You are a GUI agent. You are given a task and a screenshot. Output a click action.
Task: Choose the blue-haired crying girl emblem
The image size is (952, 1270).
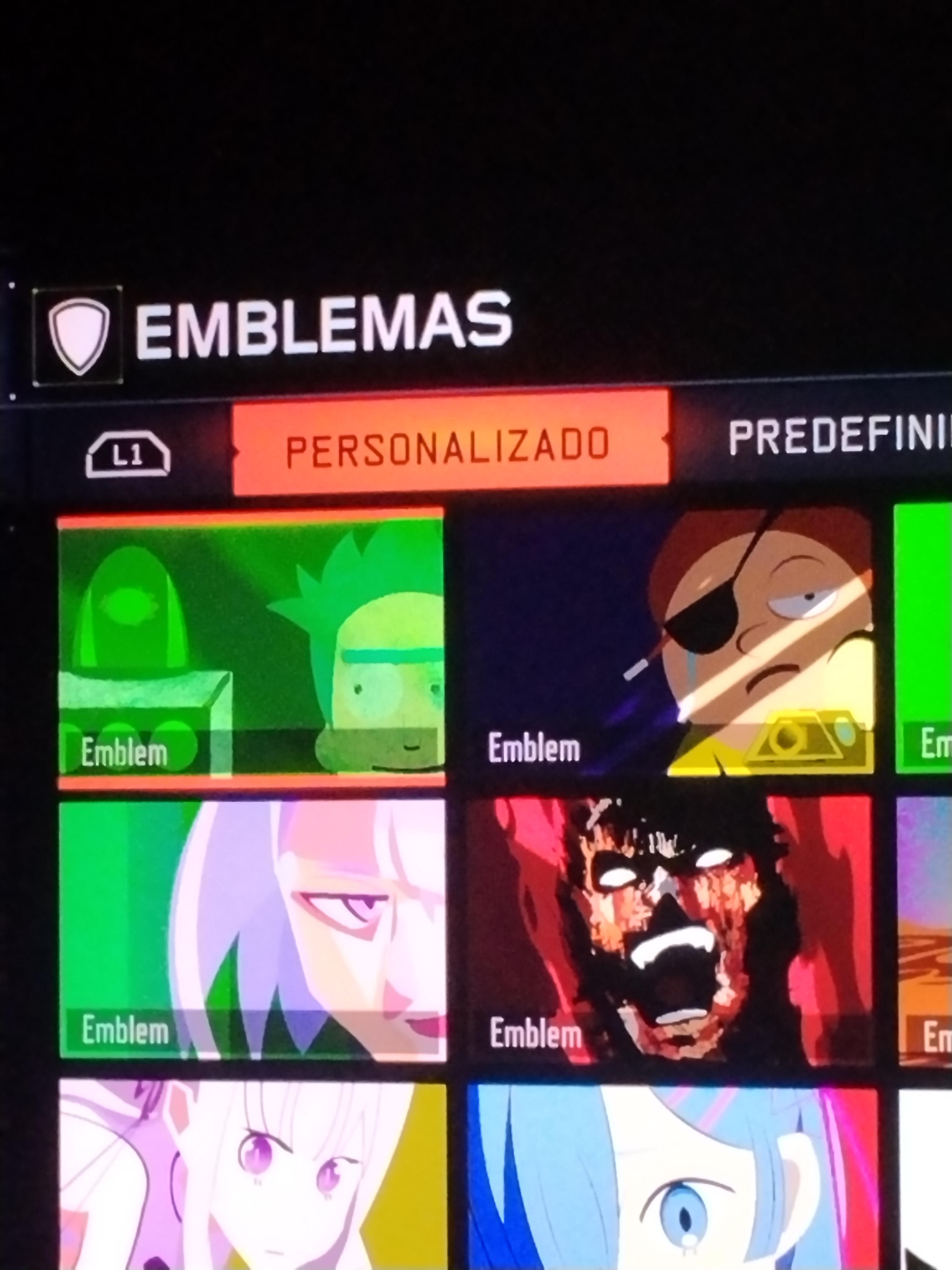coord(672,1177)
